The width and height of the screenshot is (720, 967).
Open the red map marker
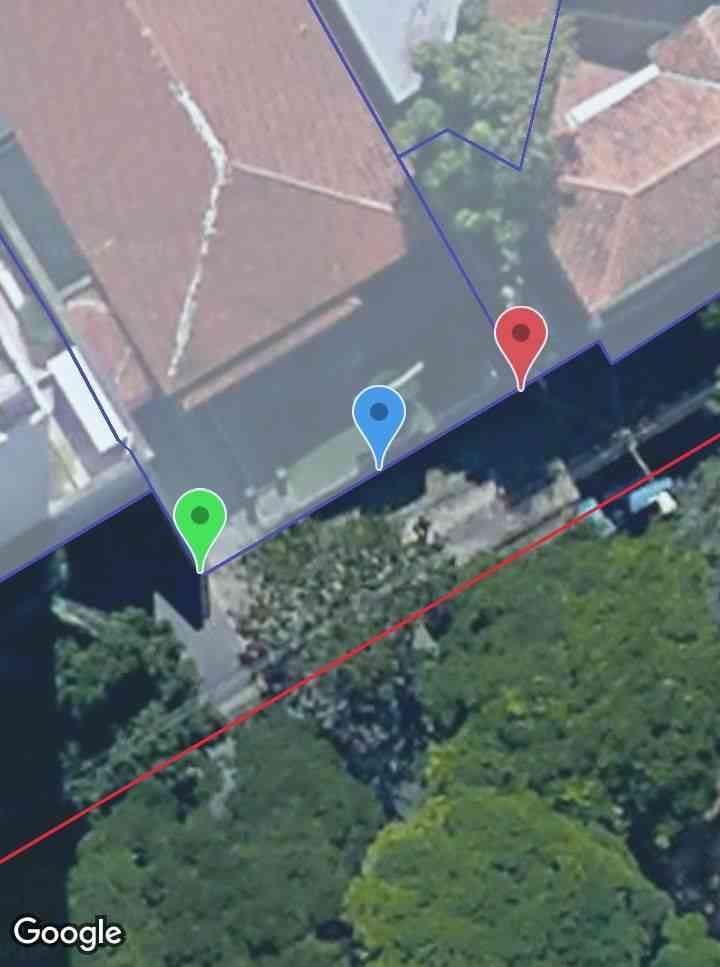[x=521, y=337]
